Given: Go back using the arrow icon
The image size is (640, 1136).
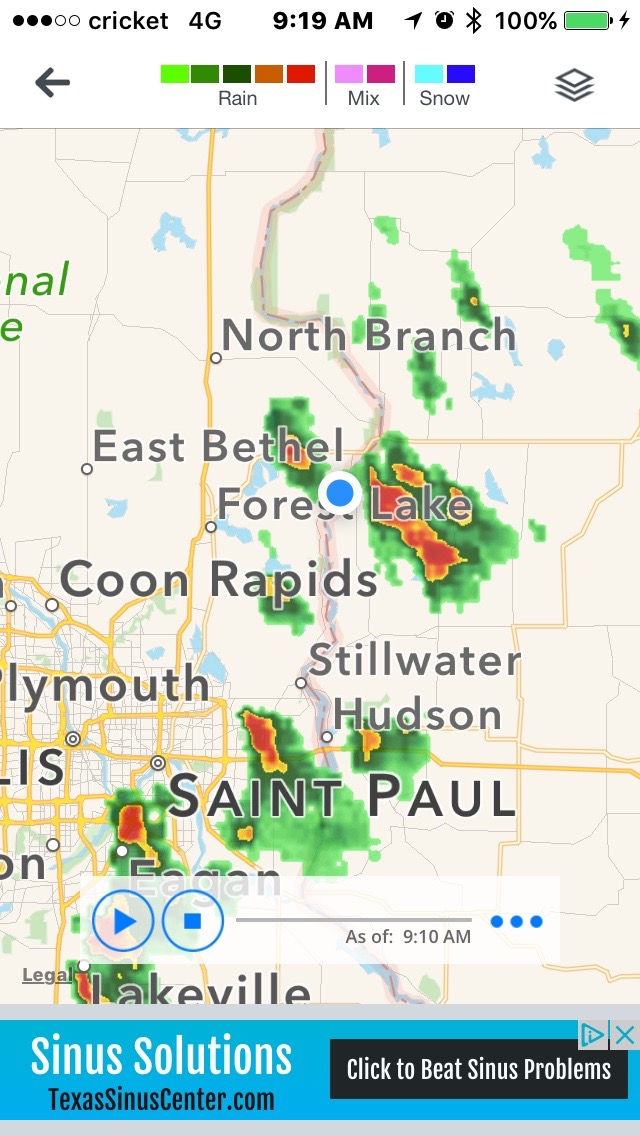Looking at the screenshot, I should coord(52,83).
